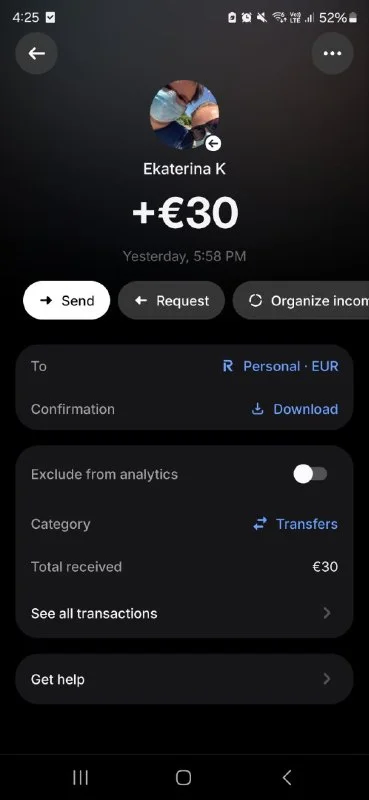Request money with the Request button
This screenshot has height=800, width=369.
[171, 301]
